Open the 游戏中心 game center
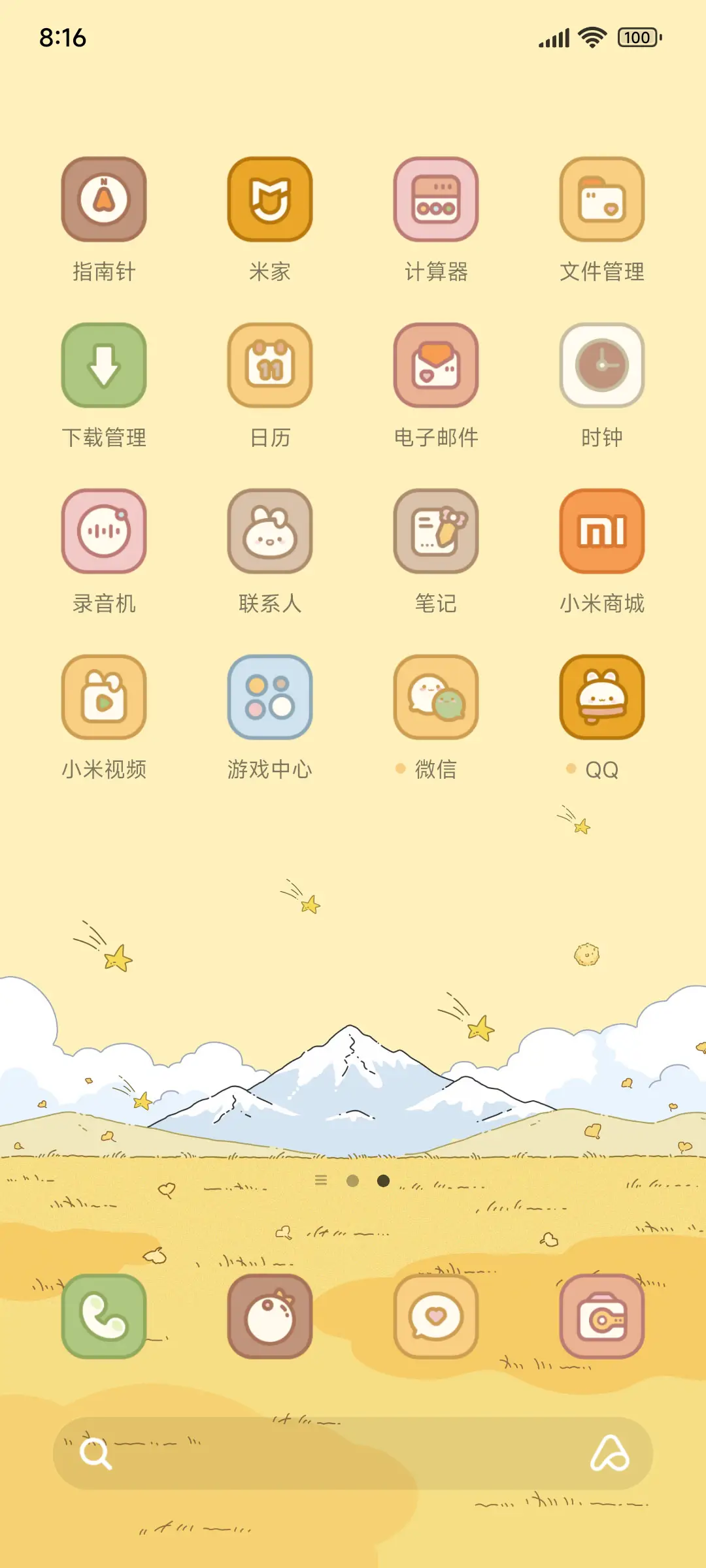This screenshot has width=706, height=1568. tap(270, 697)
